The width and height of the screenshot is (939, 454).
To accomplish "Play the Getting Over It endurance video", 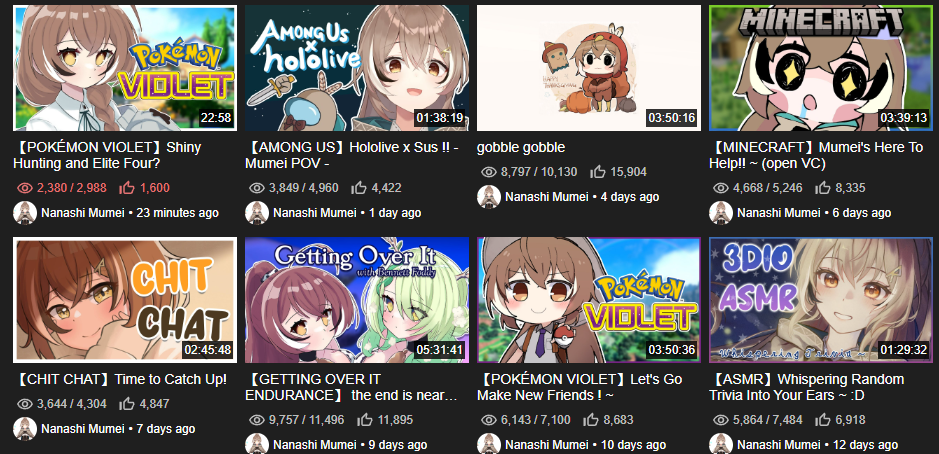I will (357, 300).
